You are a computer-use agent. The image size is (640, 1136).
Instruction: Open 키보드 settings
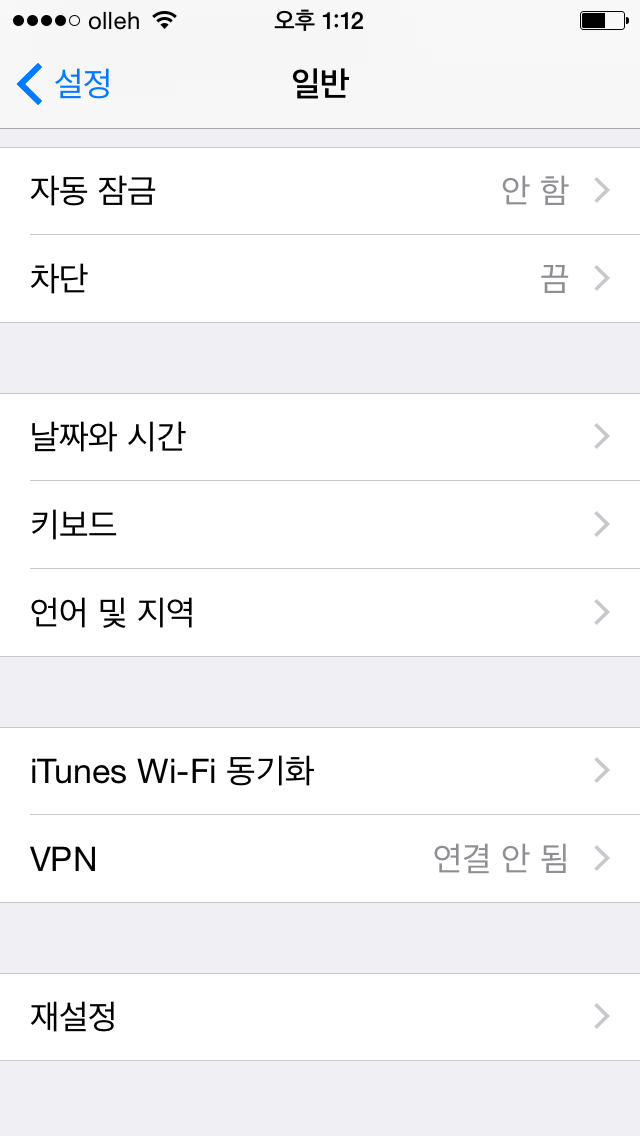coord(320,525)
